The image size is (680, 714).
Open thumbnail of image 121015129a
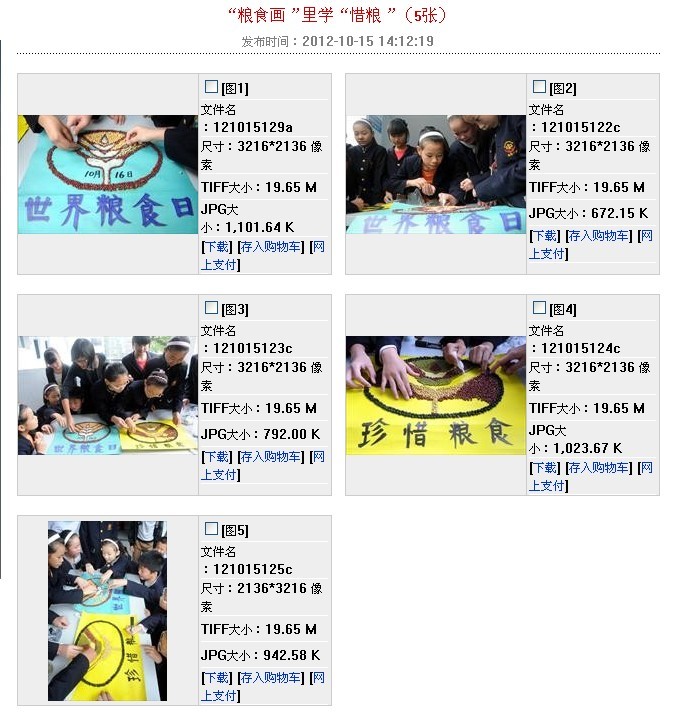tap(107, 174)
